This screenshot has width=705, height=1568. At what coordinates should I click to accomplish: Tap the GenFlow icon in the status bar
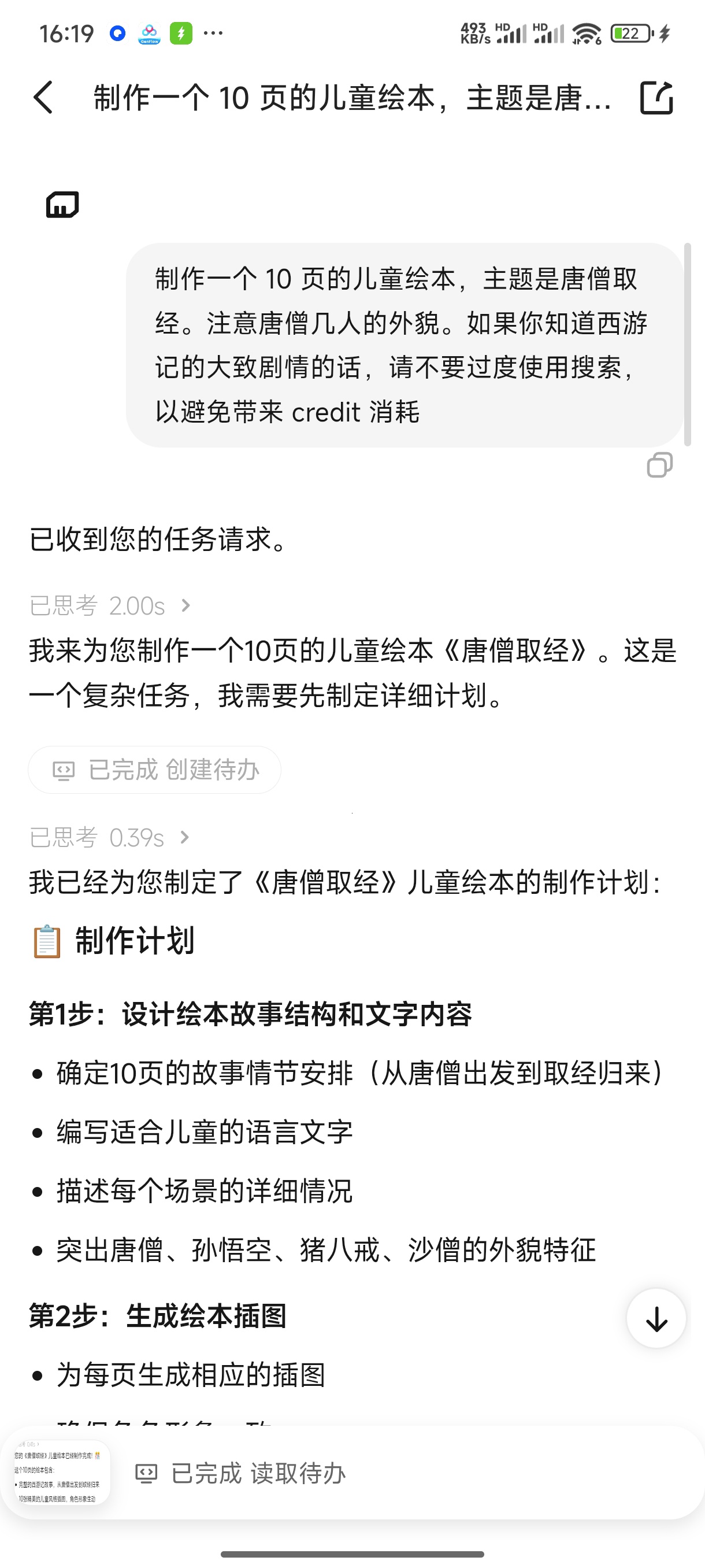tap(148, 32)
